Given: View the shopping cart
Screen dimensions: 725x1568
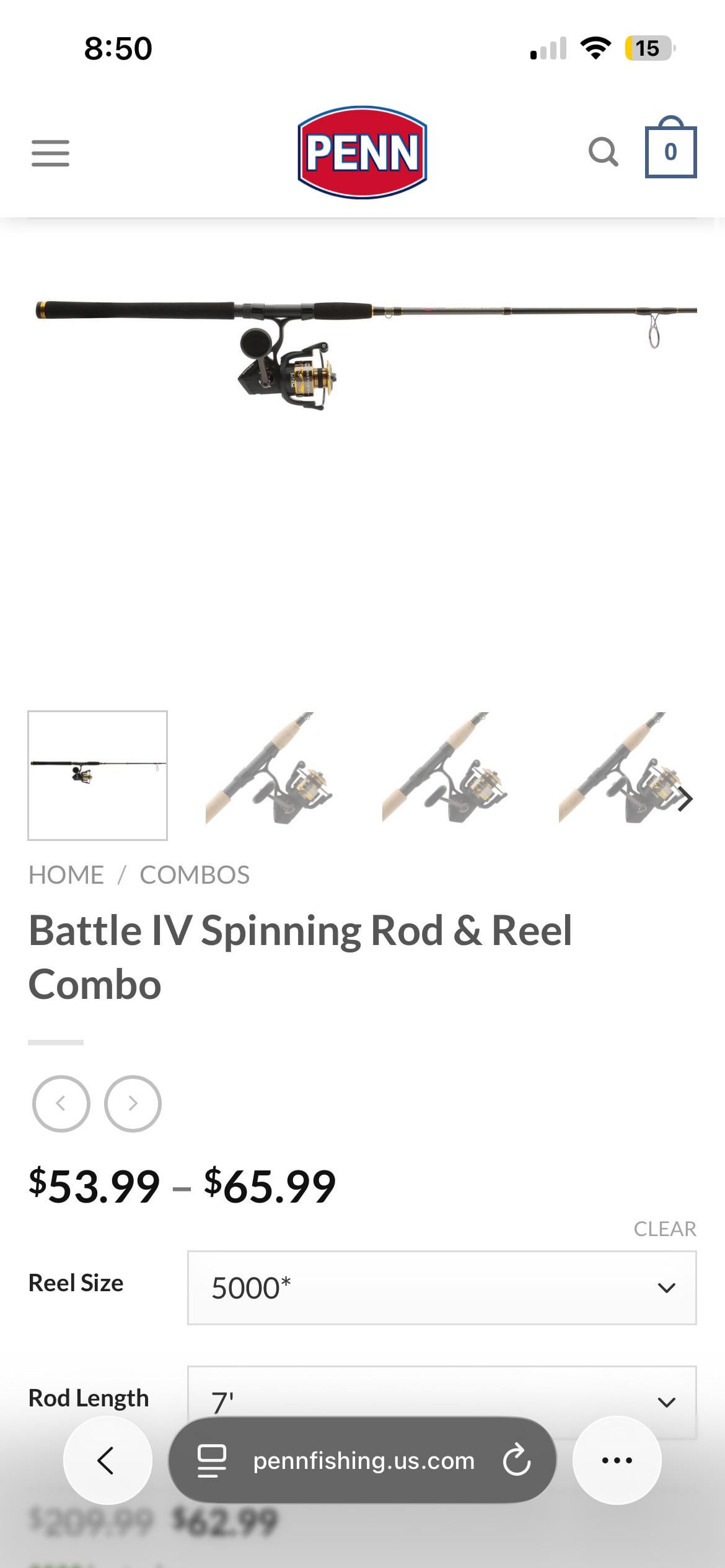Looking at the screenshot, I should click(x=670, y=152).
